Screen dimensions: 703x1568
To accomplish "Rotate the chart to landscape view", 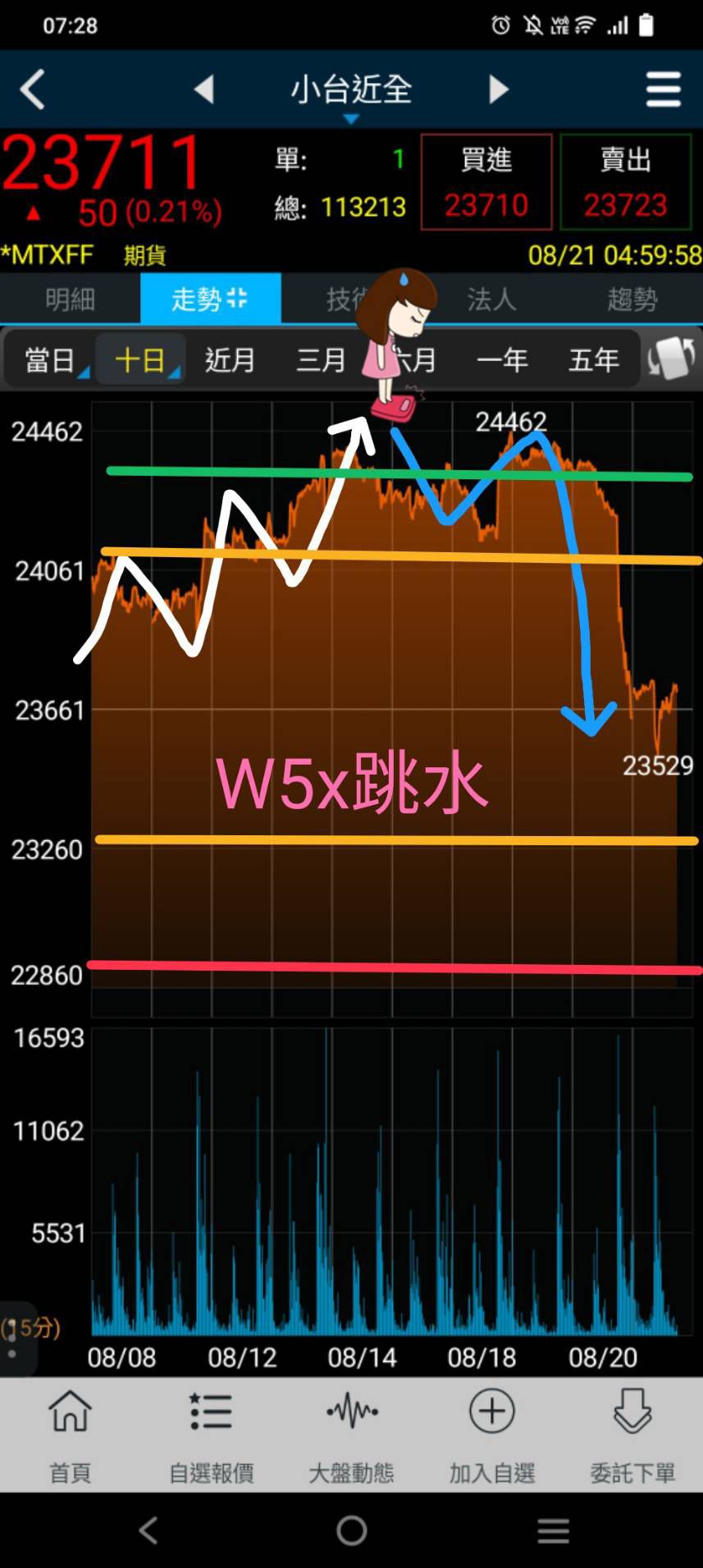I will pyautogui.click(x=671, y=359).
